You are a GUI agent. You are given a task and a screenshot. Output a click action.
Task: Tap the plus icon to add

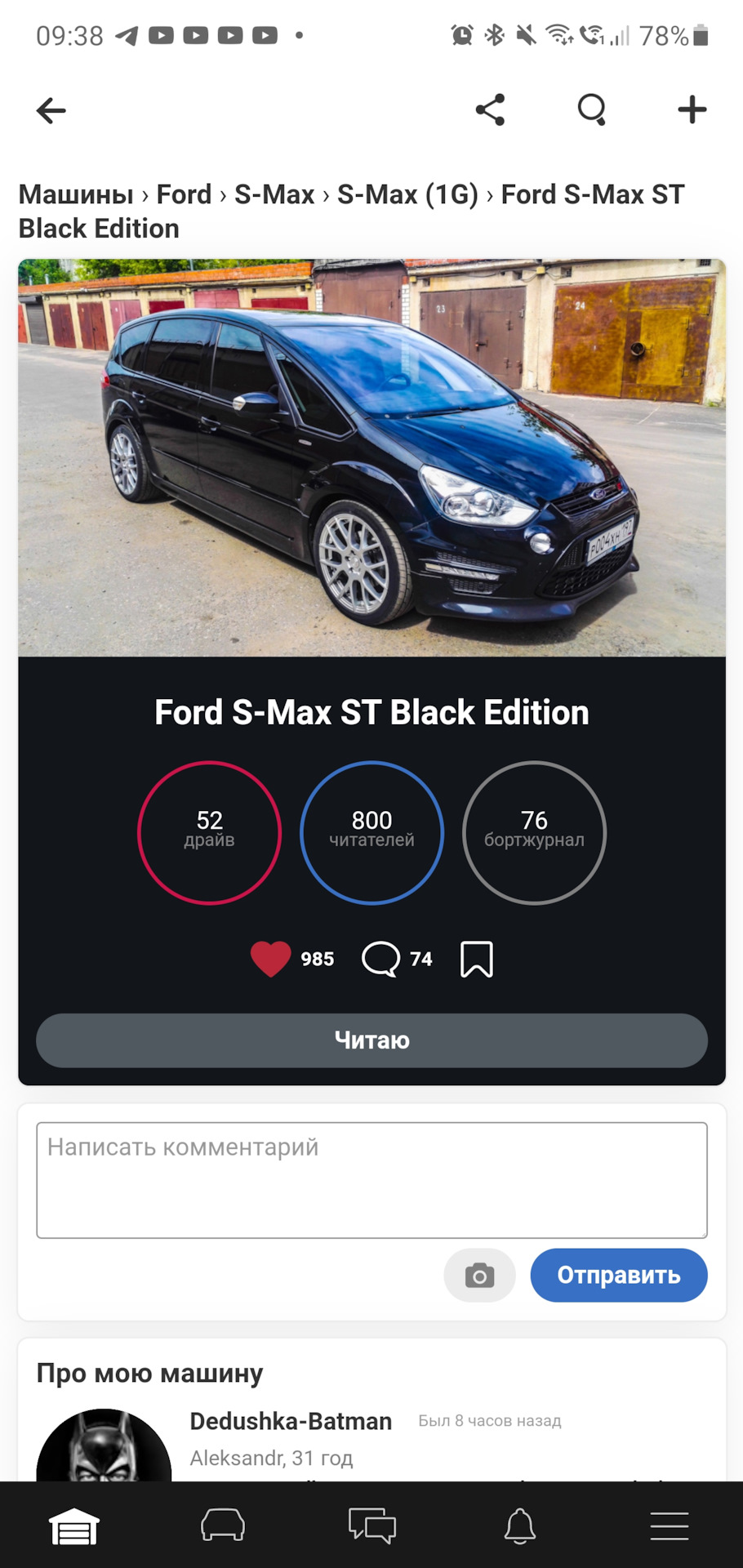pos(692,109)
